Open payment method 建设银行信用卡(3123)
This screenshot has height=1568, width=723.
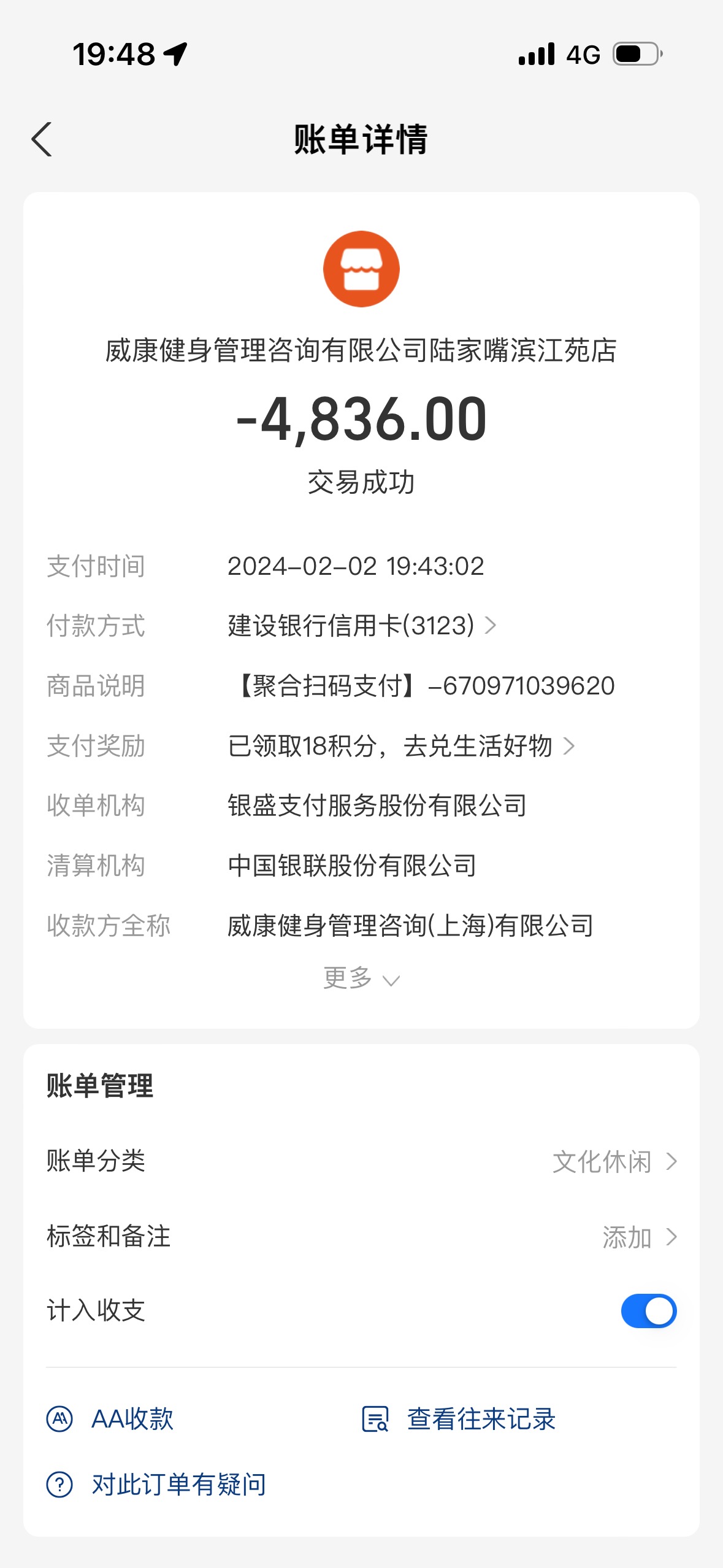tap(362, 626)
